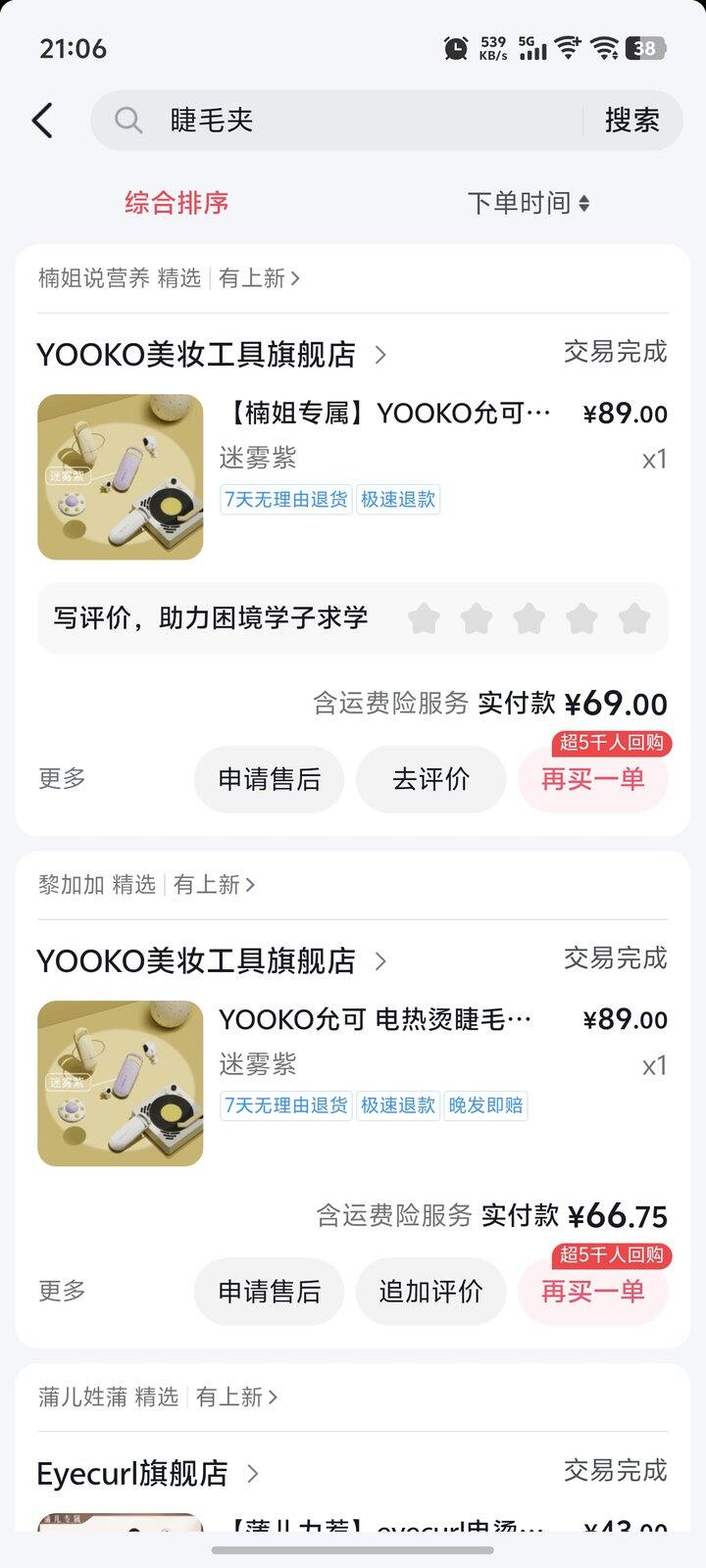Tap 更多 under the ¥66.75 order
Viewport: 706px width, 1568px height.
click(x=62, y=1291)
